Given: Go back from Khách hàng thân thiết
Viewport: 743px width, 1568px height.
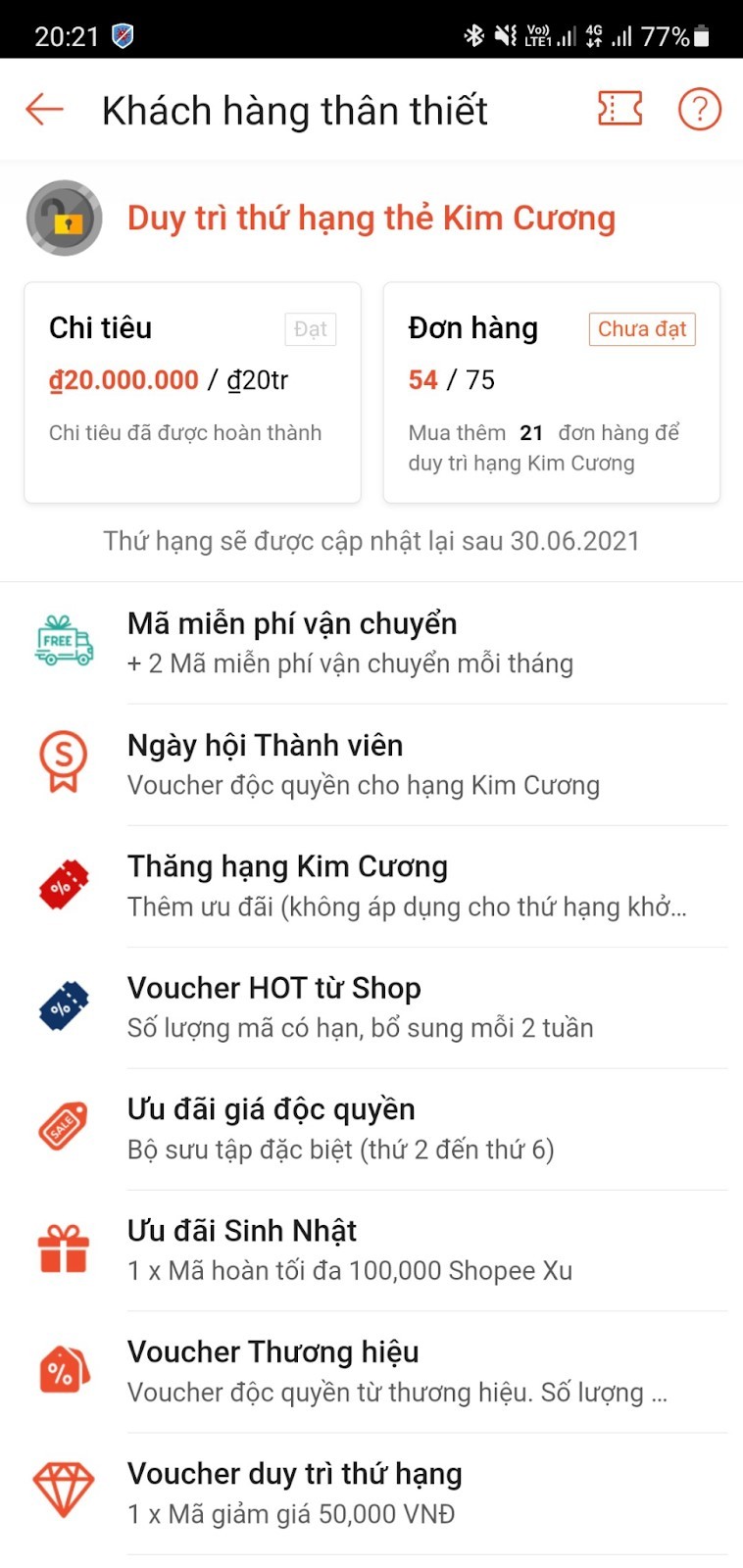Looking at the screenshot, I should pos(44,110).
